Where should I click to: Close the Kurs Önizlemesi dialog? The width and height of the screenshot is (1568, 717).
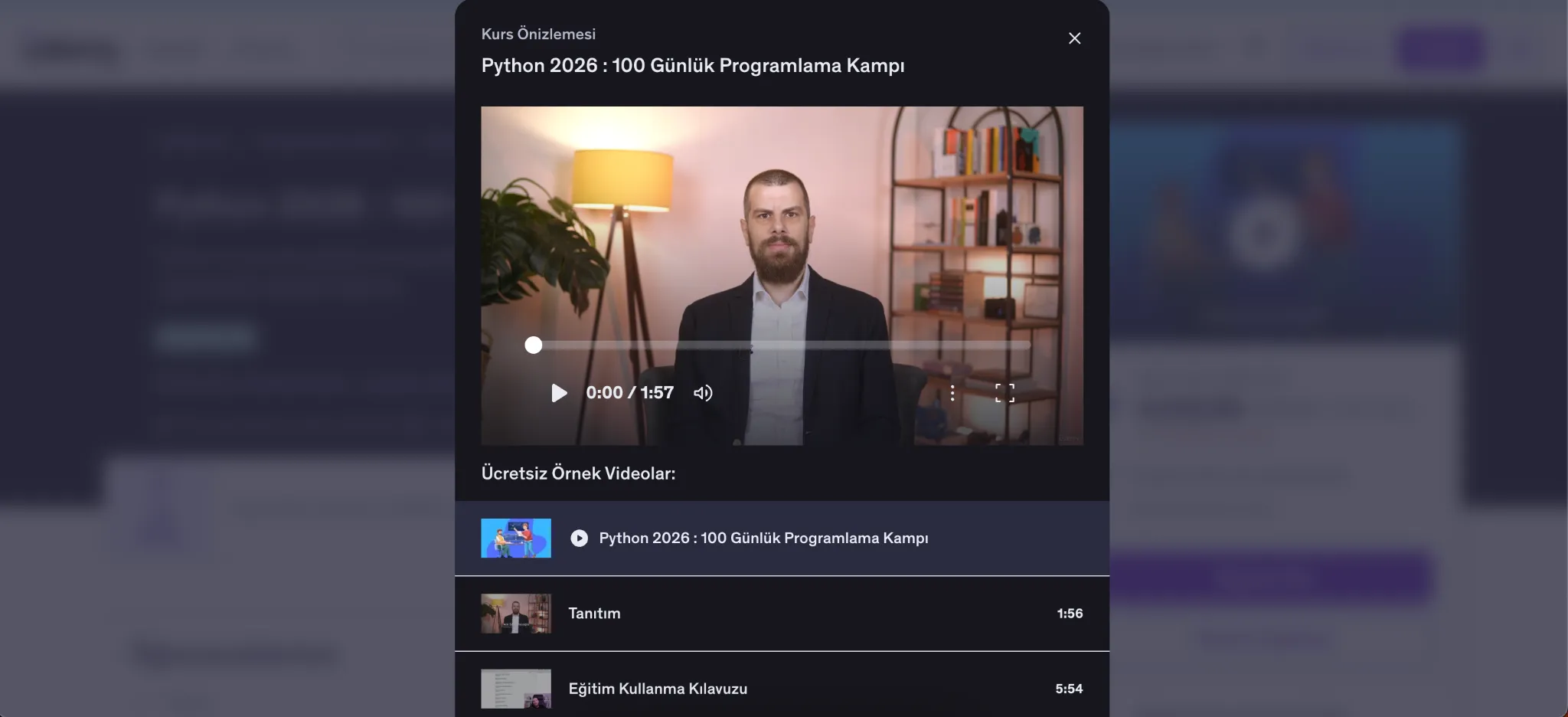point(1074,38)
